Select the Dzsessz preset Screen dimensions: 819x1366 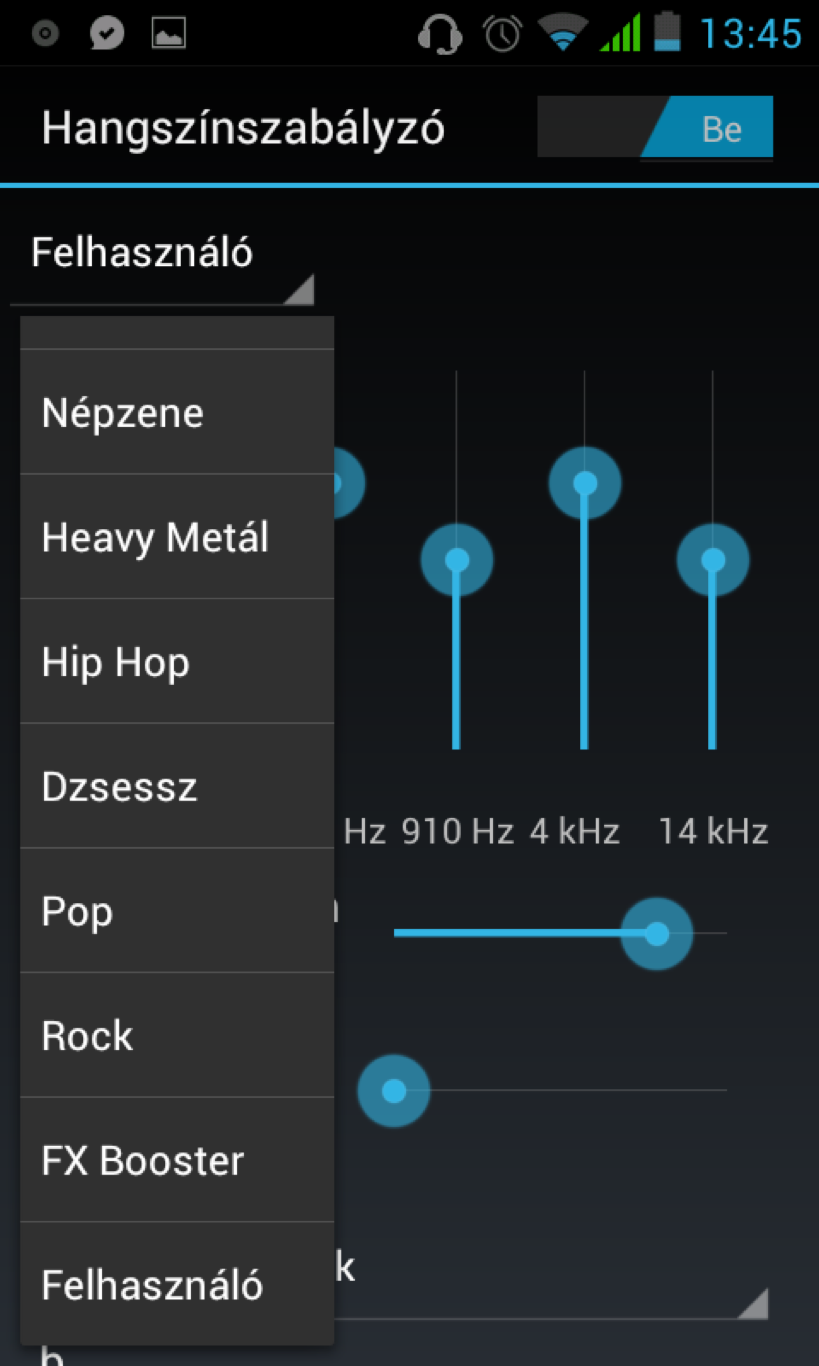coord(176,787)
